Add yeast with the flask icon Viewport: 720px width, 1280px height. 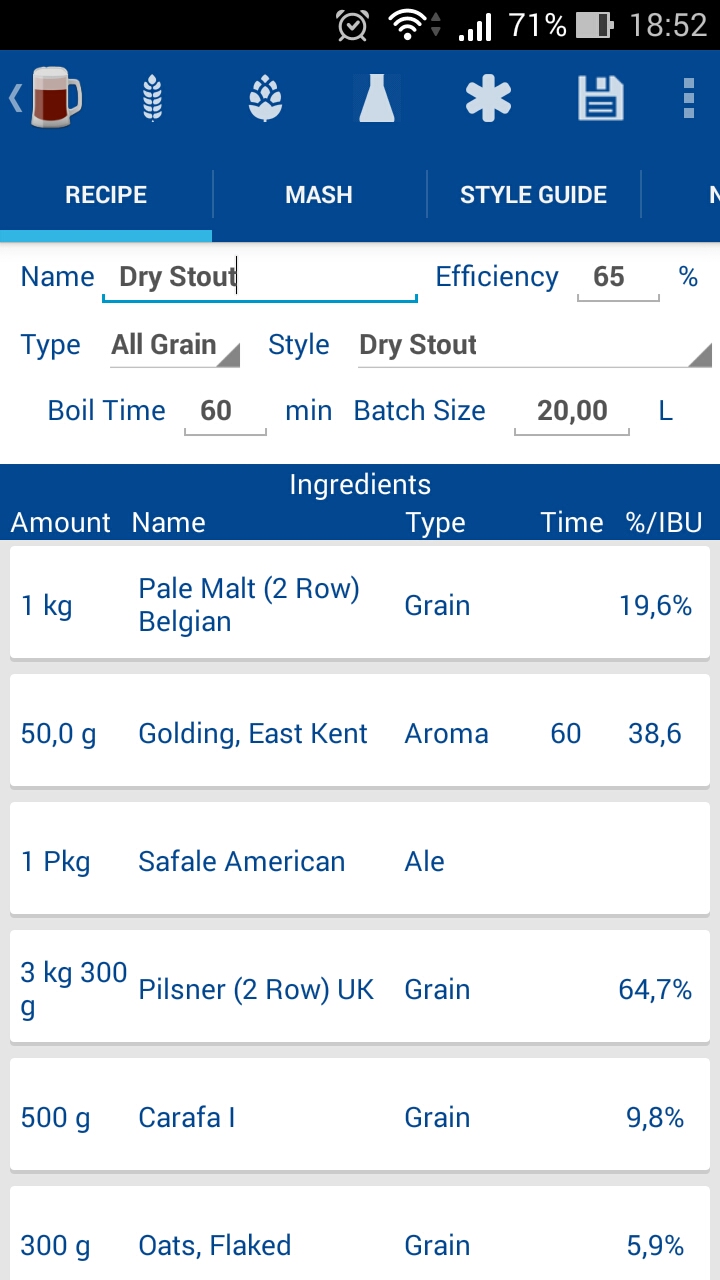coord(377,98)
